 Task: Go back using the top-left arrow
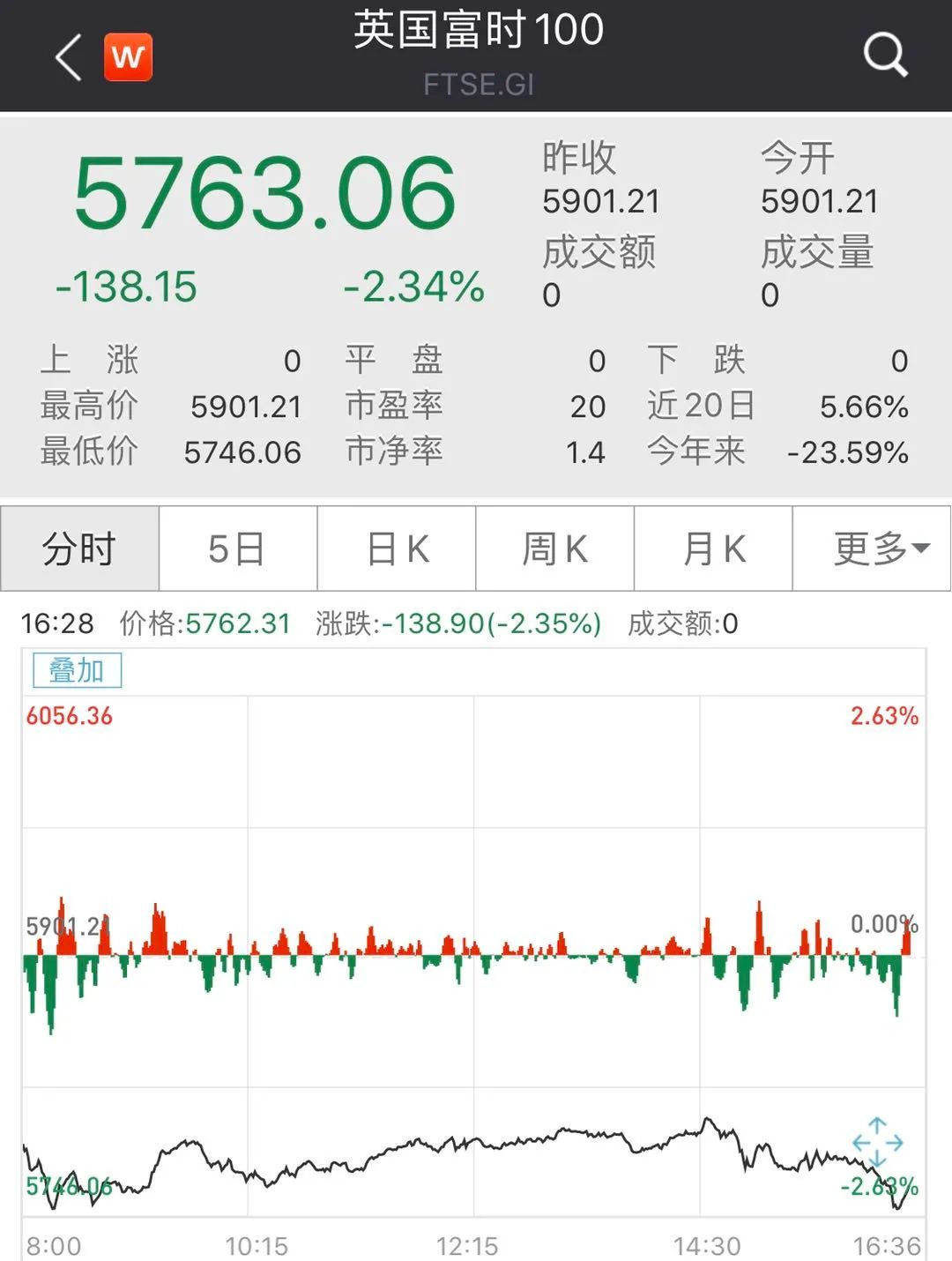click(x=69, y=58)
